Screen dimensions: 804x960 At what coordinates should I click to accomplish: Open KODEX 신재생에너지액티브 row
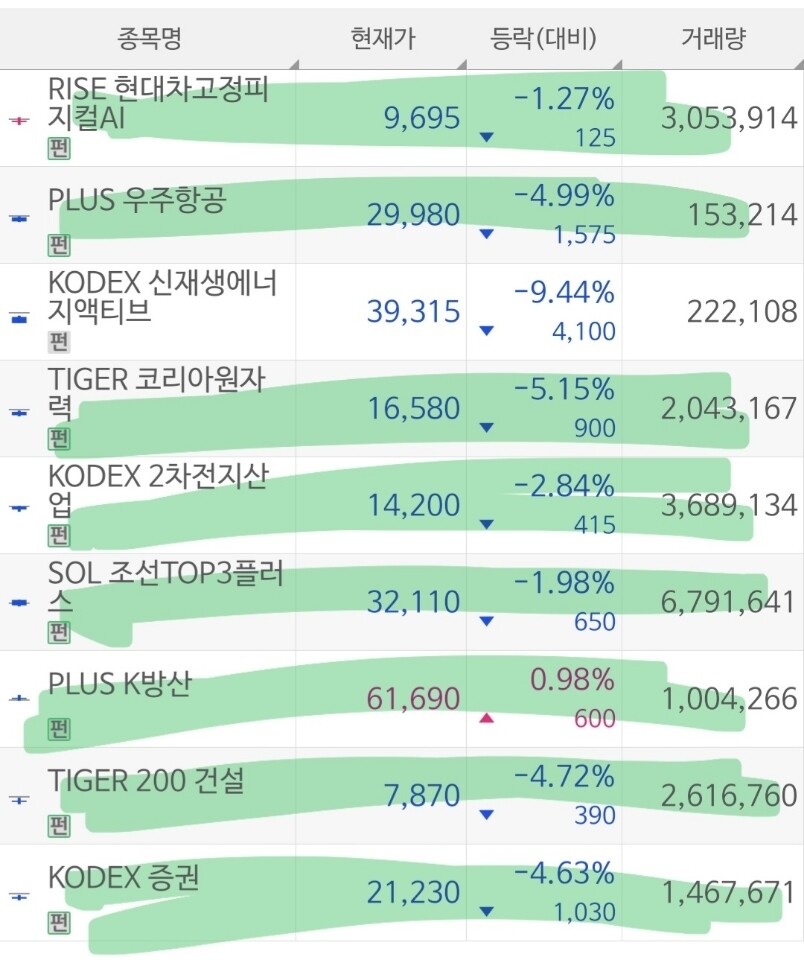point(402,312)
